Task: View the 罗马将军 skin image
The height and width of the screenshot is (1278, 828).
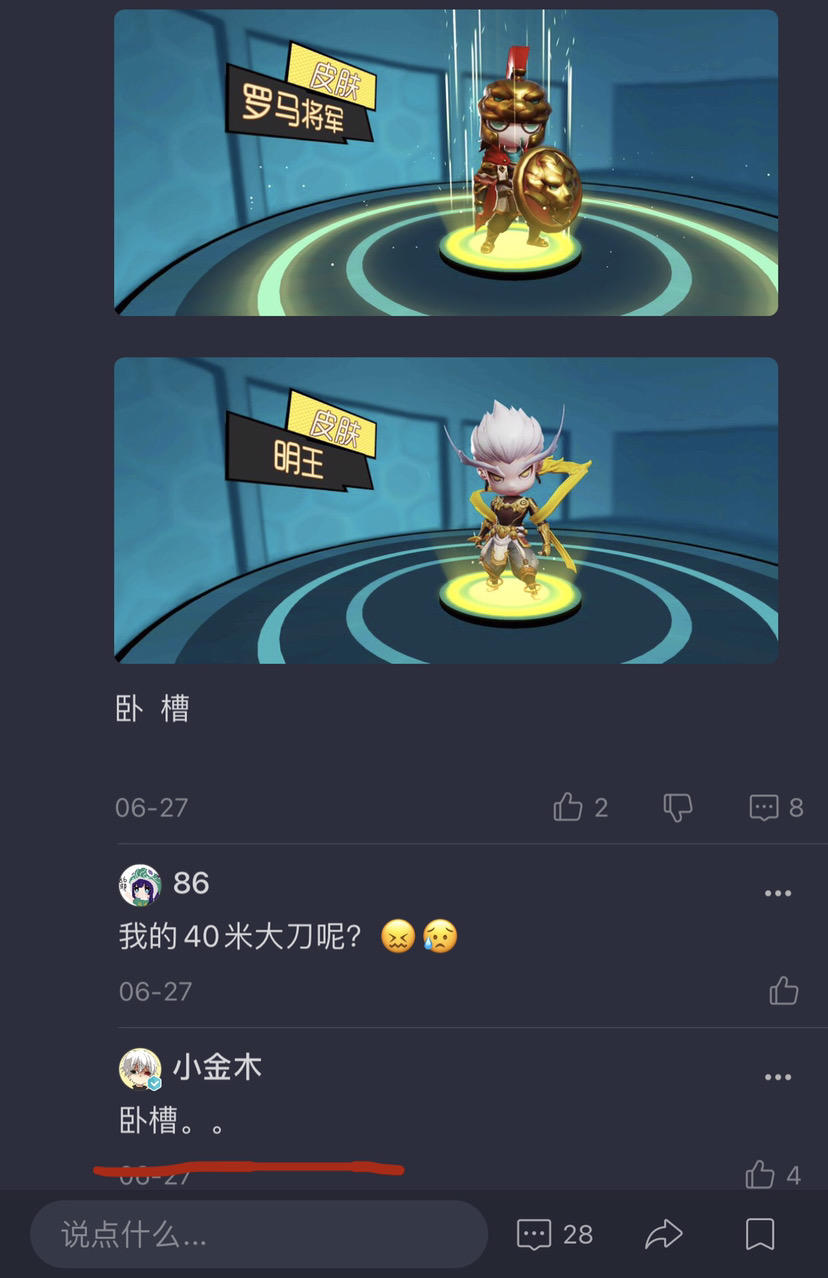Action: pos(446,160)
